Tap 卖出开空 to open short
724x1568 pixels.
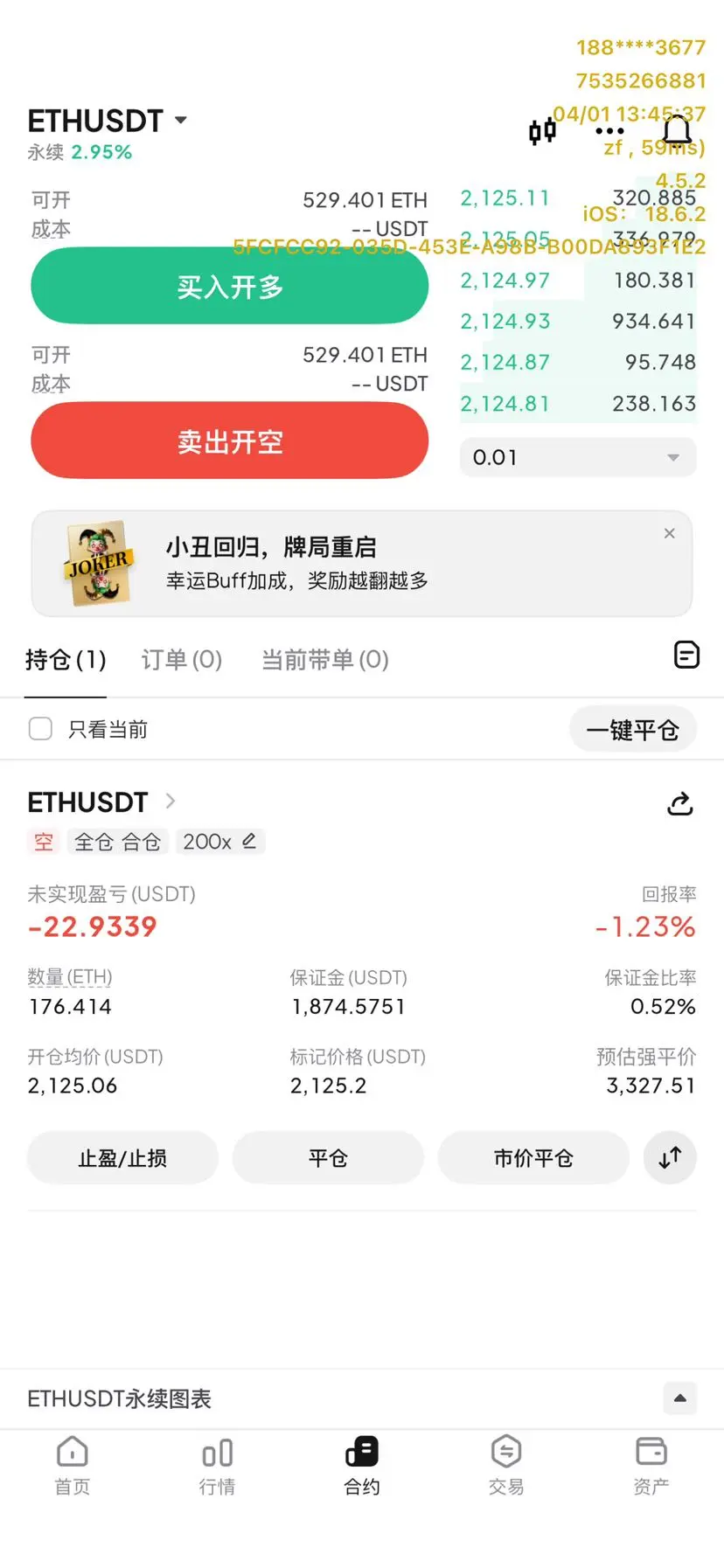tap(229, 441)
